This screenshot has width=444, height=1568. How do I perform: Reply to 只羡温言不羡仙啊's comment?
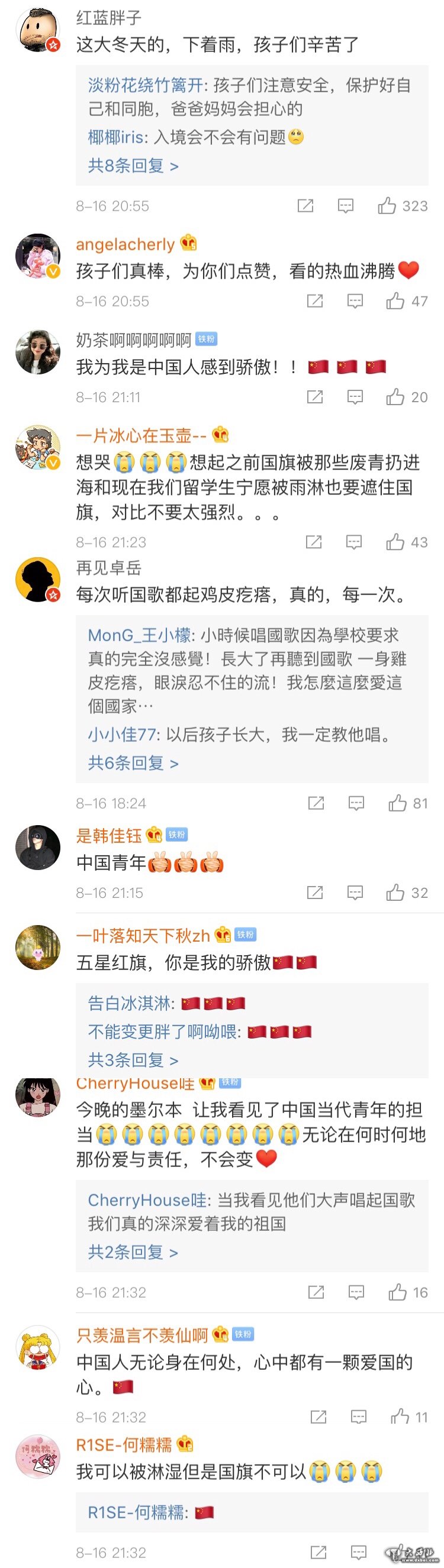click(358, 1417)
